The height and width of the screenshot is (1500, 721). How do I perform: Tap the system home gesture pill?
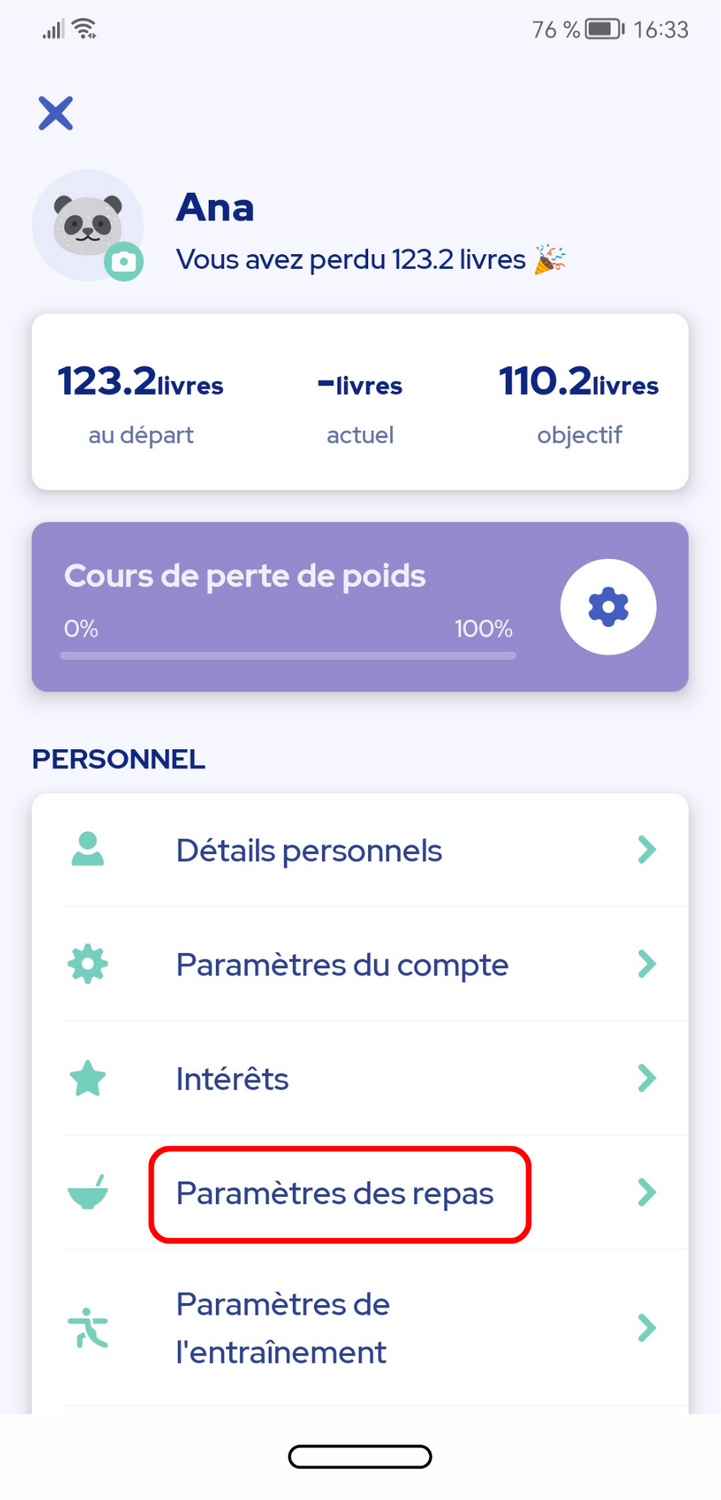tap(360, 1456)
